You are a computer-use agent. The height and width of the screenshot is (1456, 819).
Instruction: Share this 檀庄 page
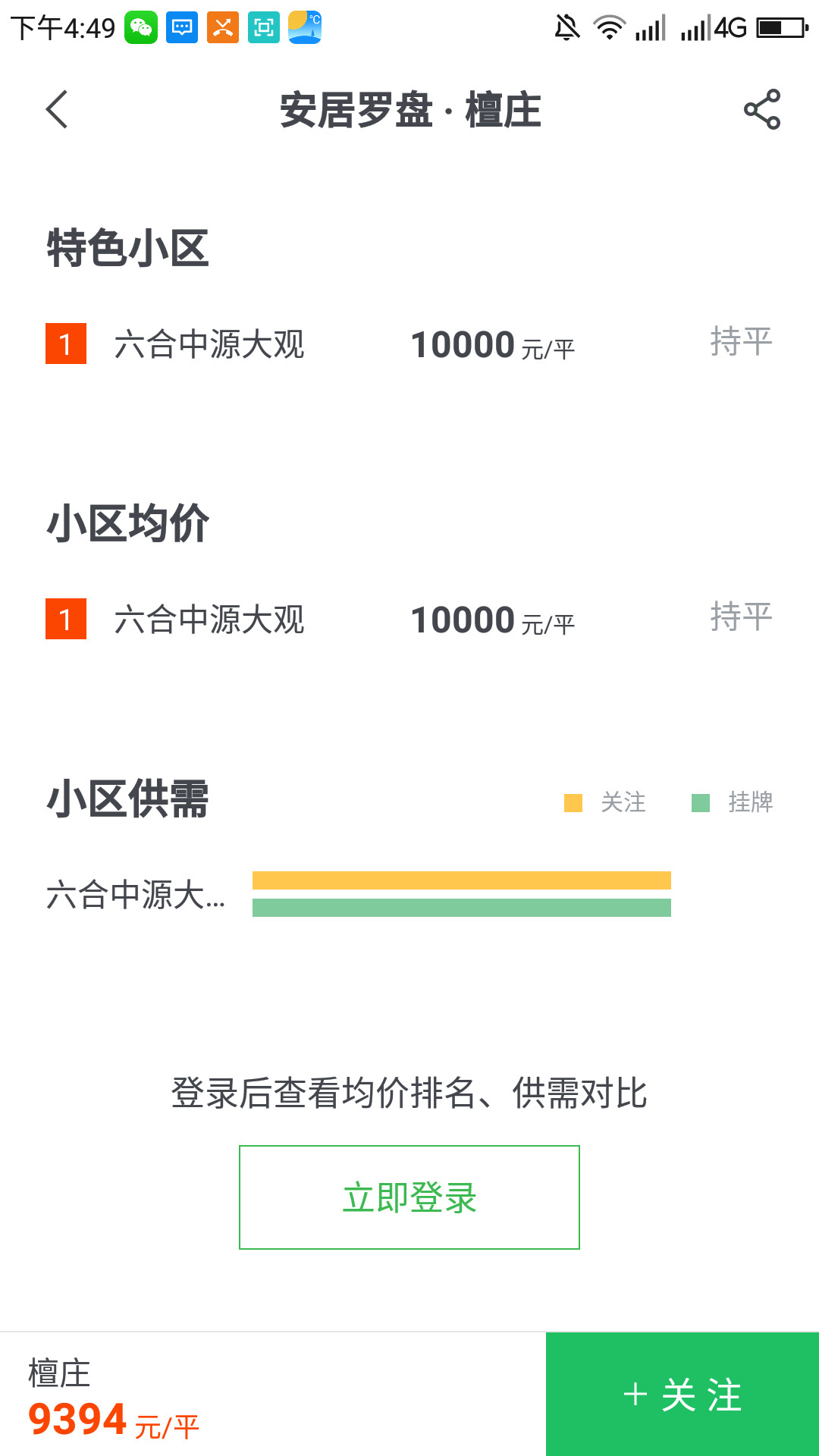(x=761, y=110)
